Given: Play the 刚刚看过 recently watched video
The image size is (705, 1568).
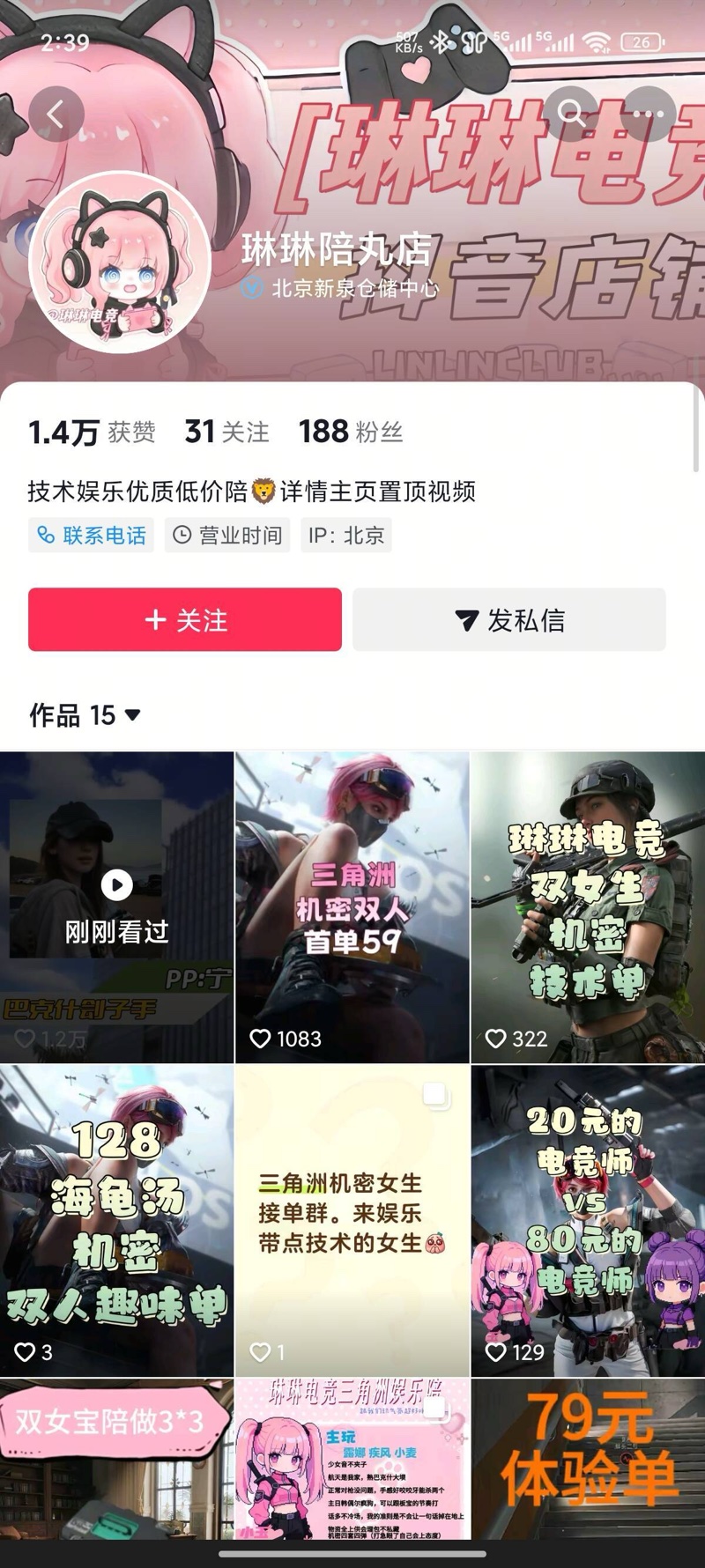Looking at the screenshot, I should tap(116, 907).
